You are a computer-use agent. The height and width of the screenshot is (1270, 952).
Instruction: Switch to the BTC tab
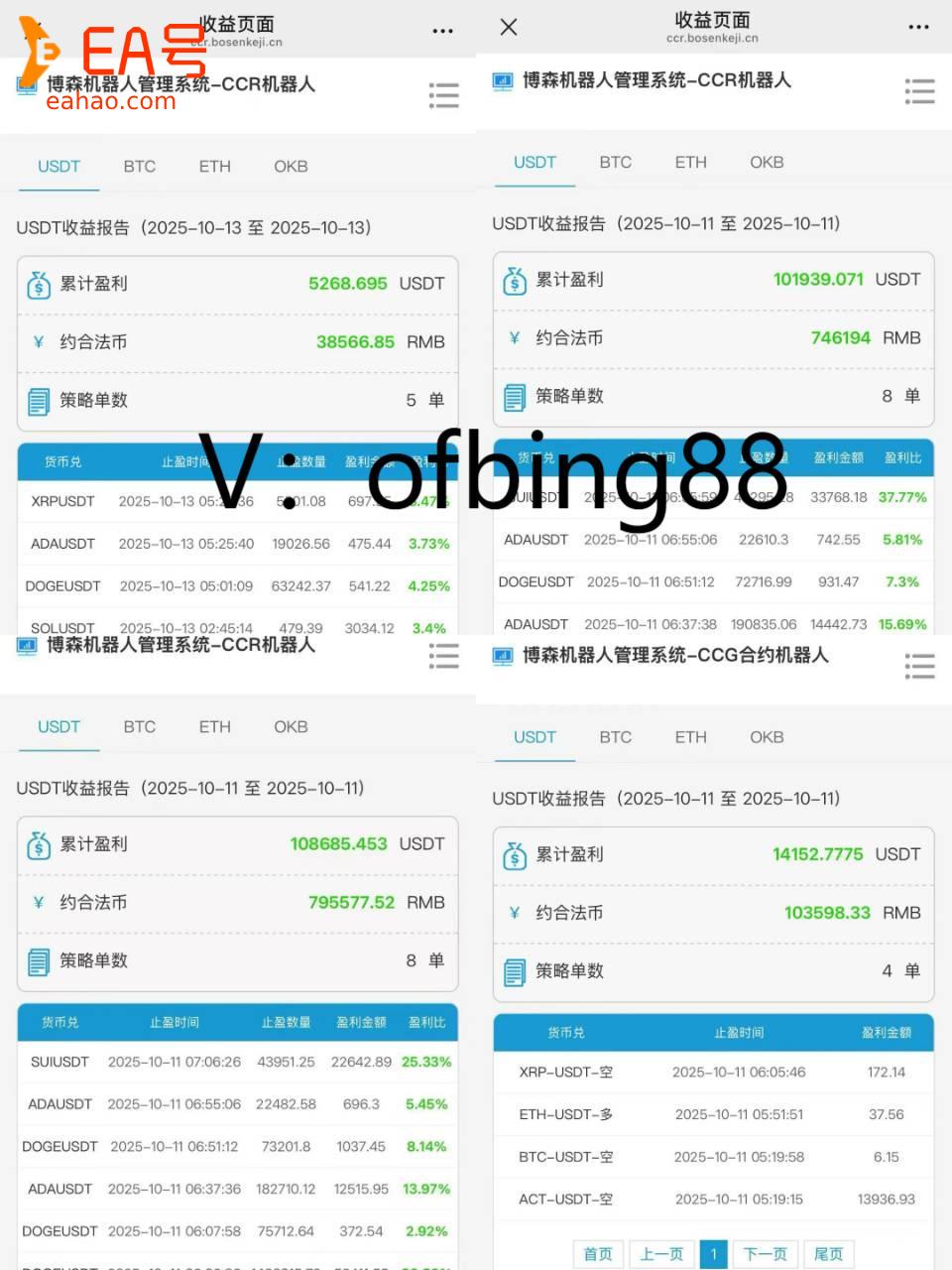pos(139,166)
